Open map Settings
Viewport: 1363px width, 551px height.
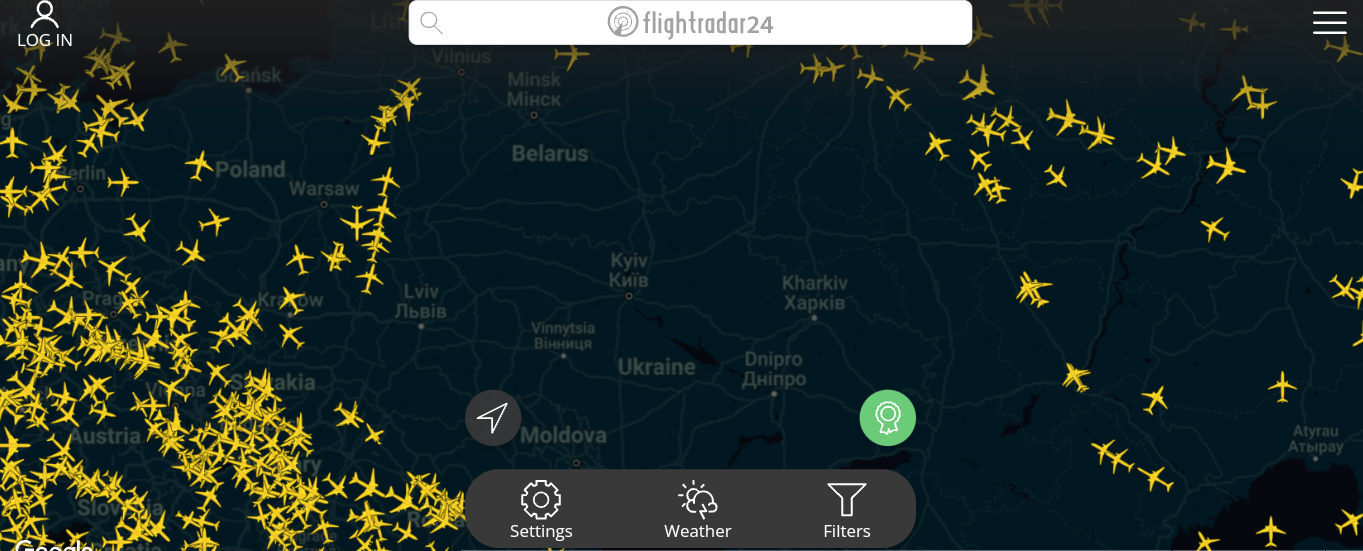[x=541, y=509]
